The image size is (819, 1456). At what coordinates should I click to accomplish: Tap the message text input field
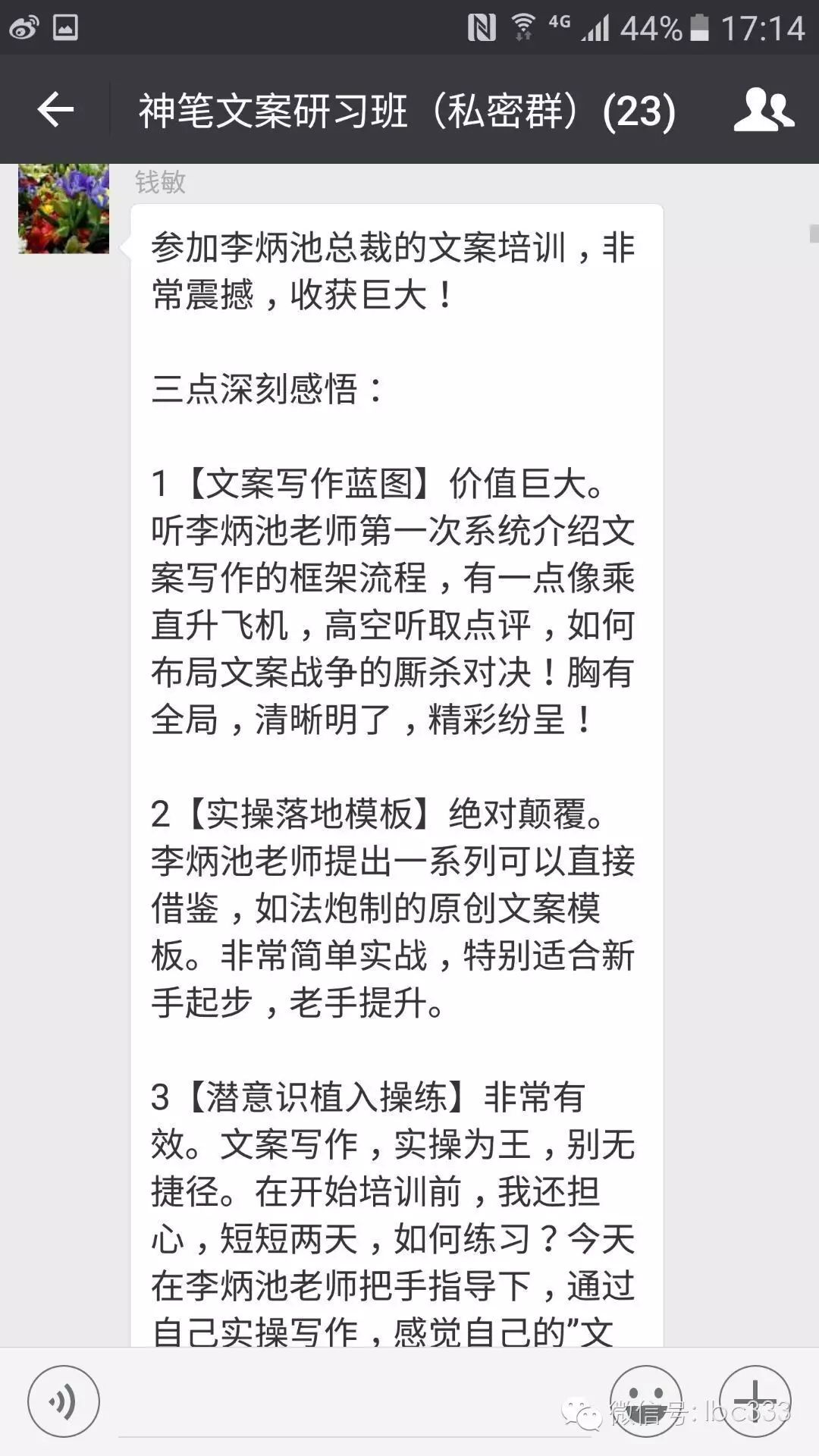(x=355, y=1403)
